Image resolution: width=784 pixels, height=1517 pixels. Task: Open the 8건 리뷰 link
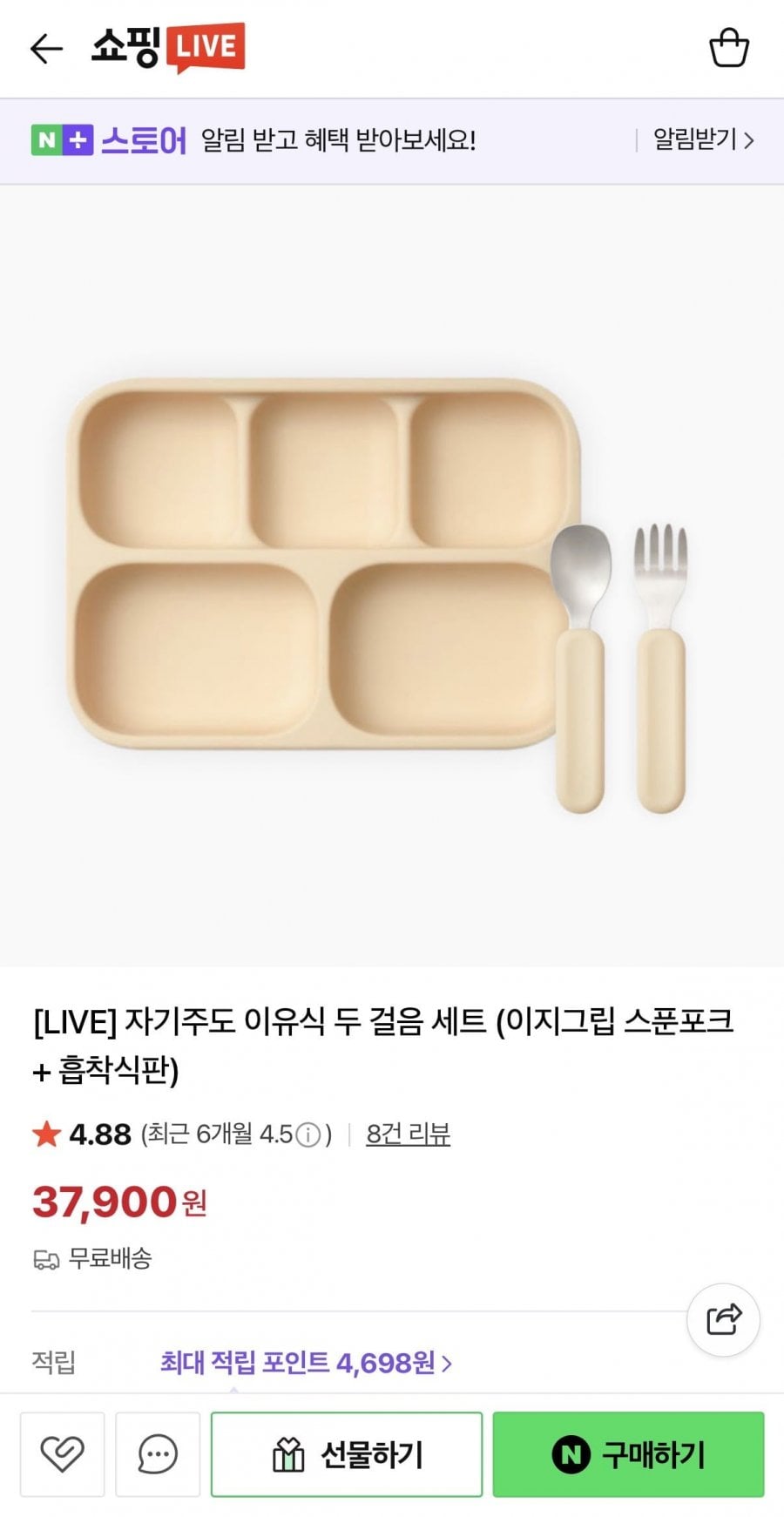(x=408, y=1134)
